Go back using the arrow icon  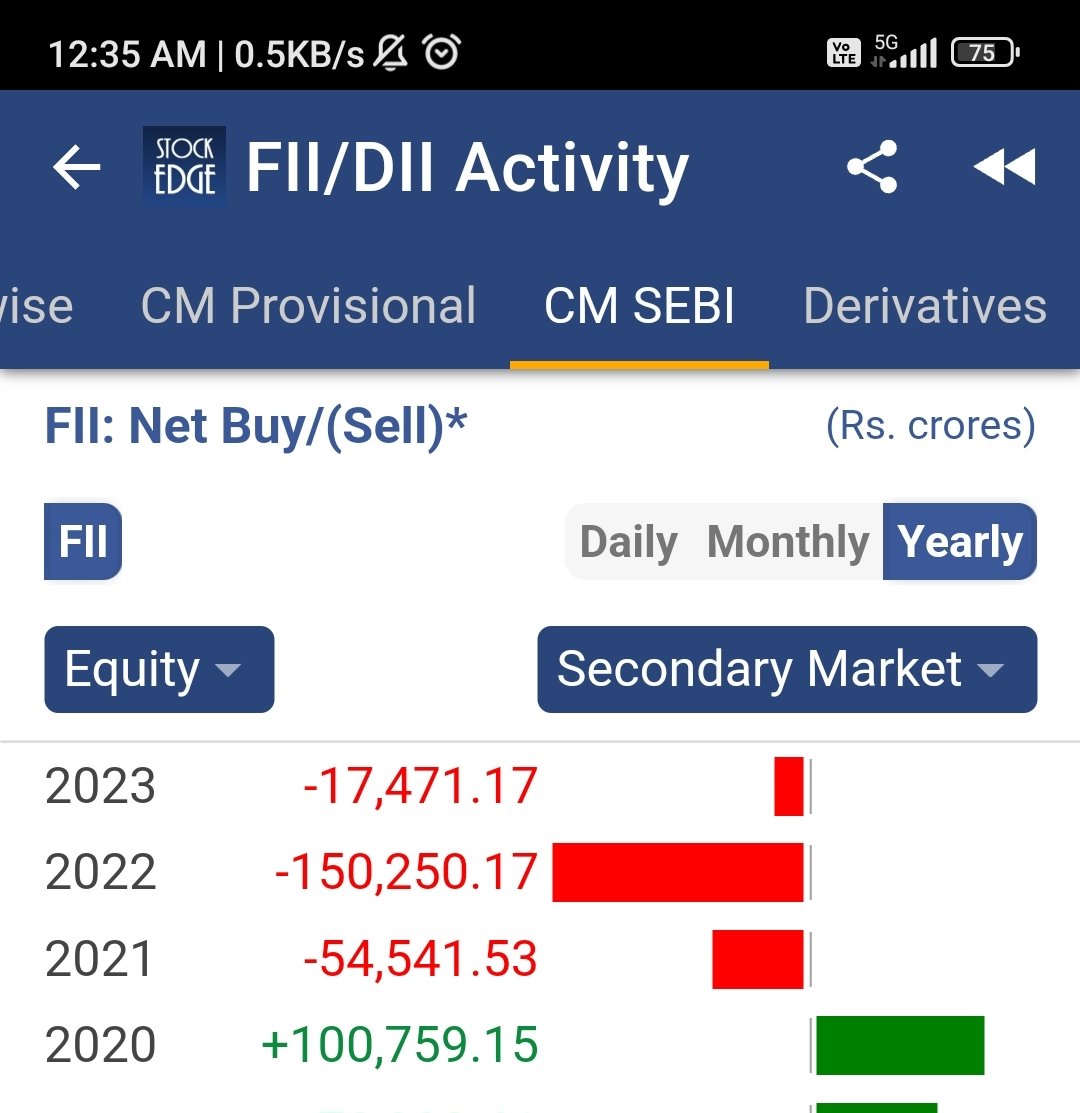[x=77, y=167]
